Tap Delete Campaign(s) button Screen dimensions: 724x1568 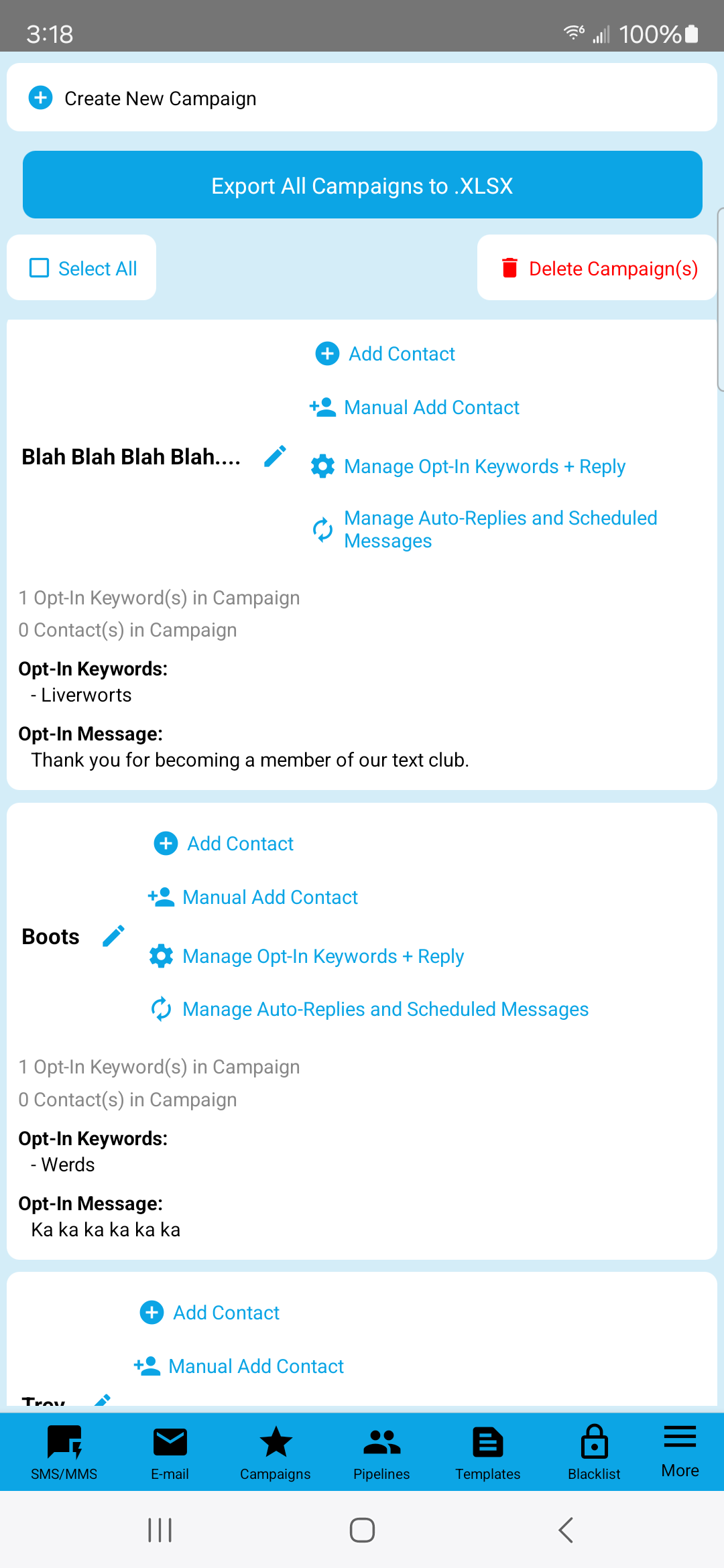597,268
